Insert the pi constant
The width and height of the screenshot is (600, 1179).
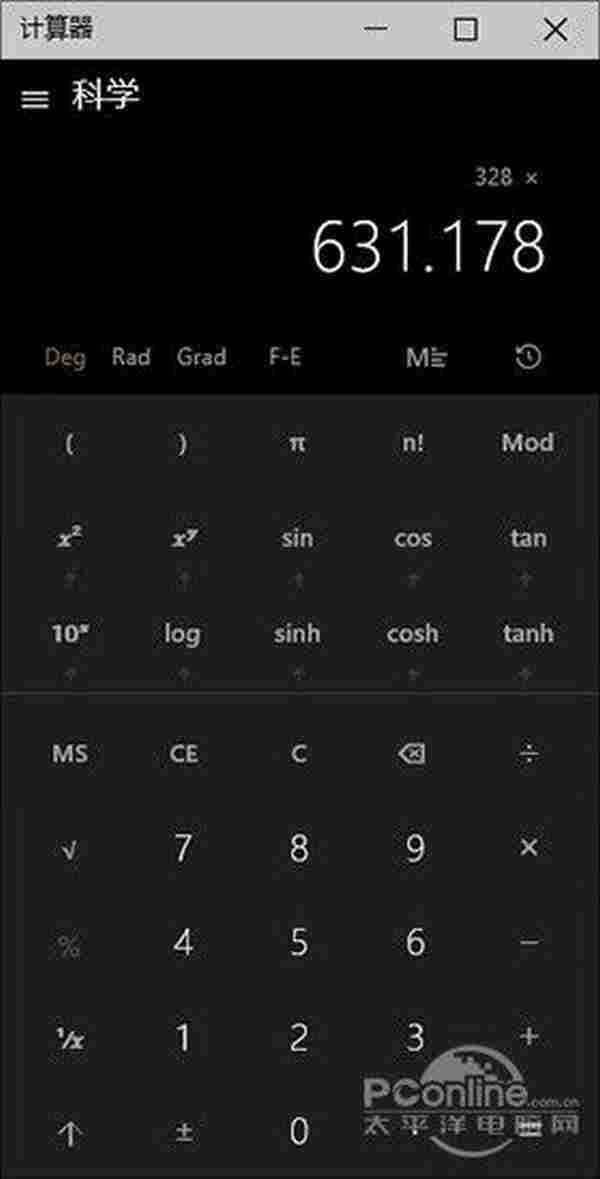point(297,443)
